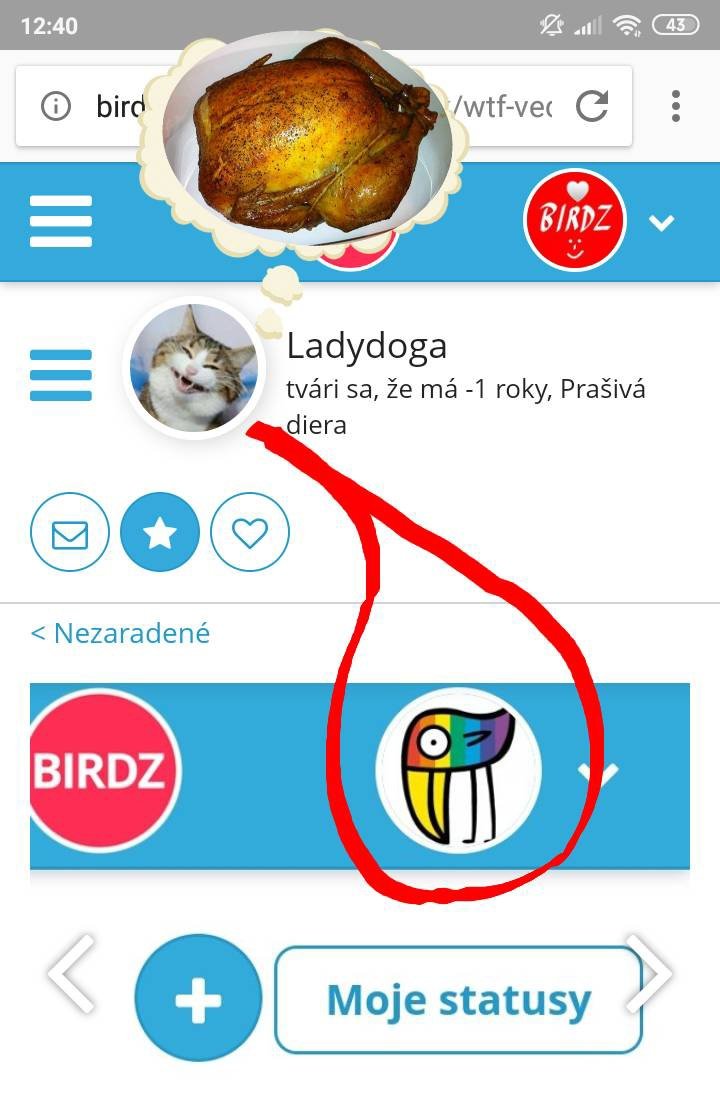Add a new status with the plus button
Screen dimensions: 720x1098
(x=198, y=998)
